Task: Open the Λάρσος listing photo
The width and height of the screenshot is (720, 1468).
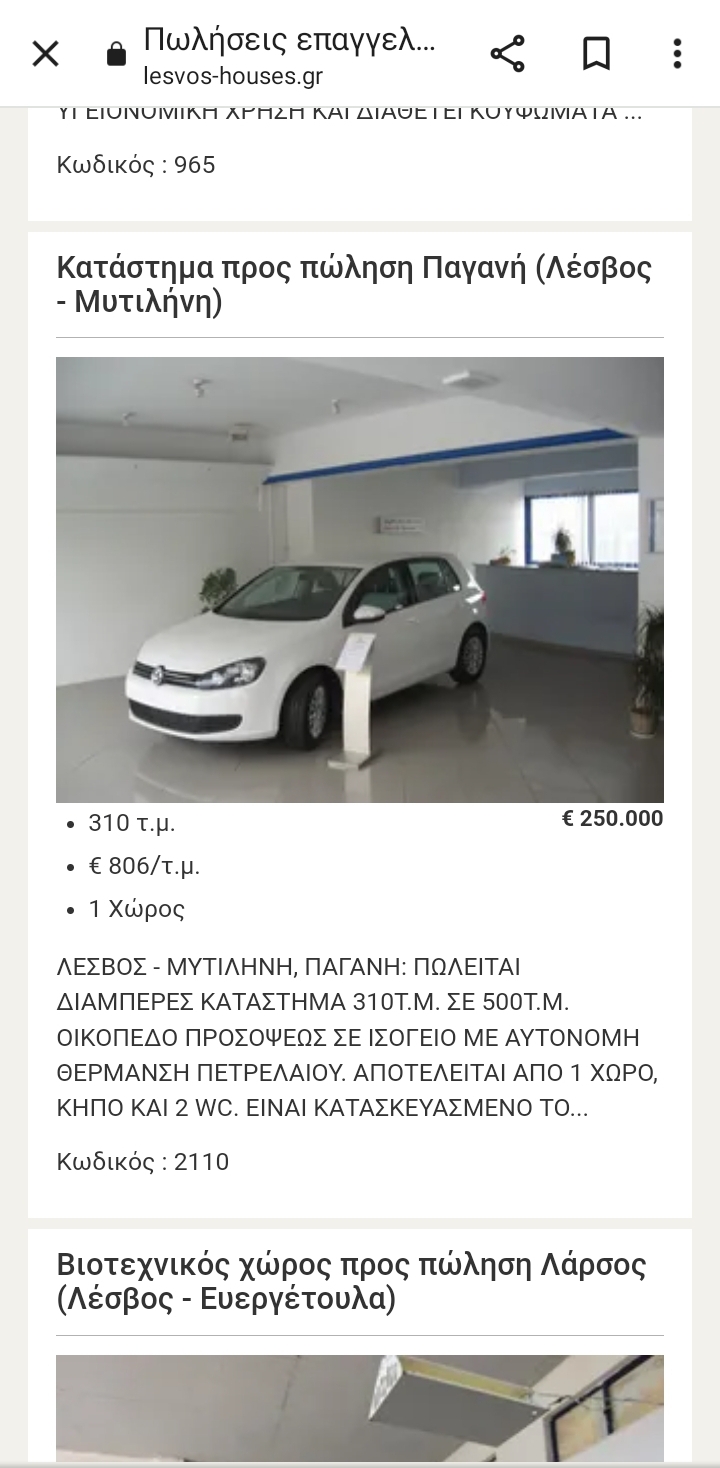Action: (x=360, y=1408)
